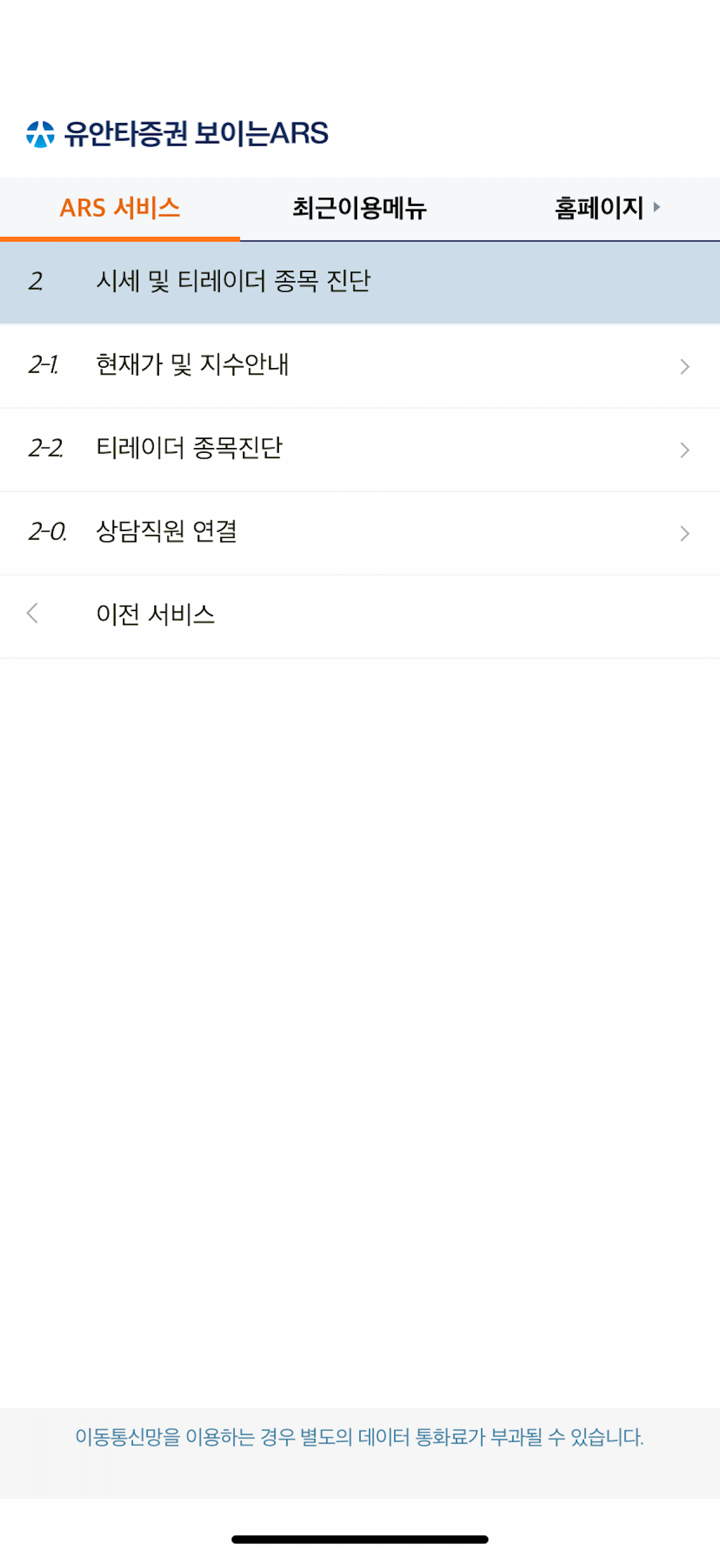Select 2-2 티레이더 종목진단
Screen dimensions: 720x1558
coord(360,449)
